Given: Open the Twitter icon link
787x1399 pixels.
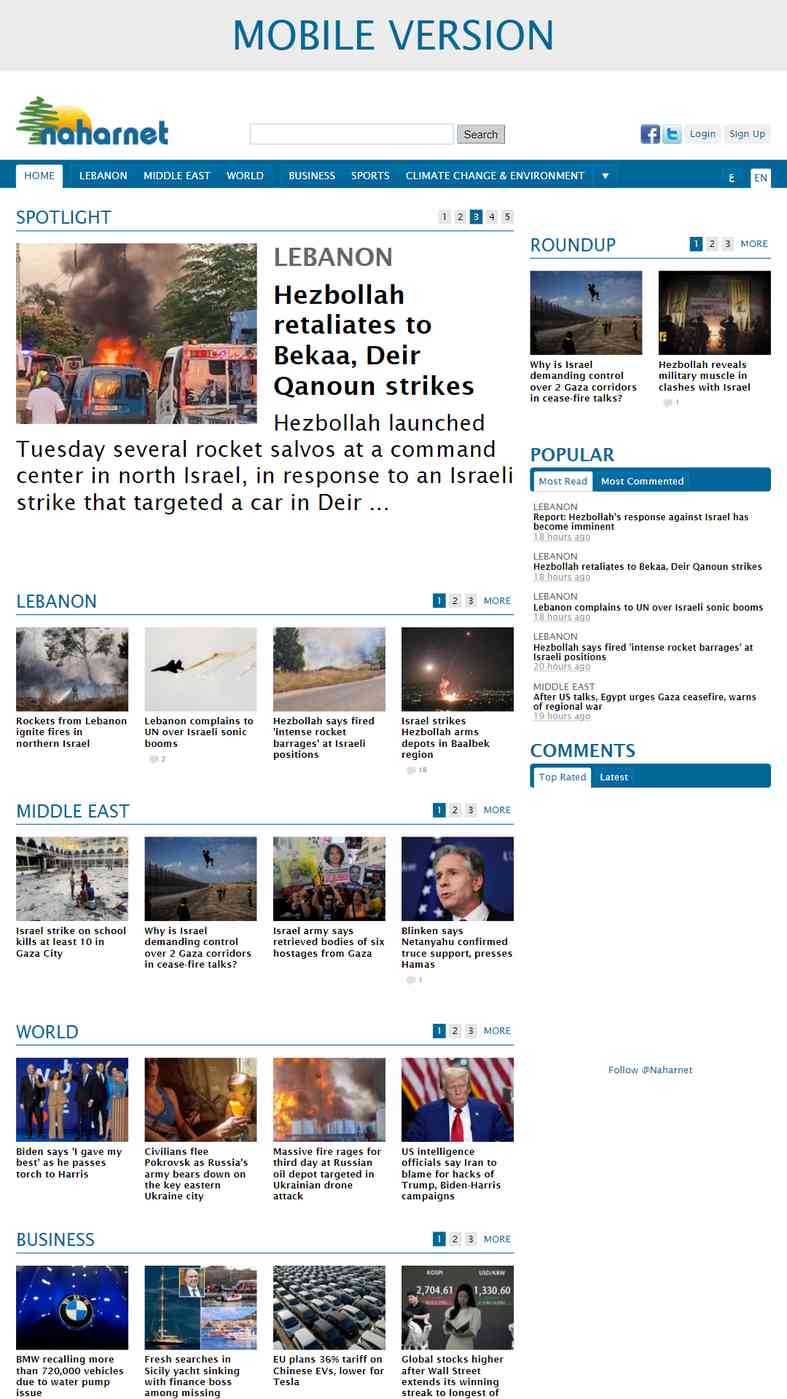Looking at the screenshot, I should 672,134.
